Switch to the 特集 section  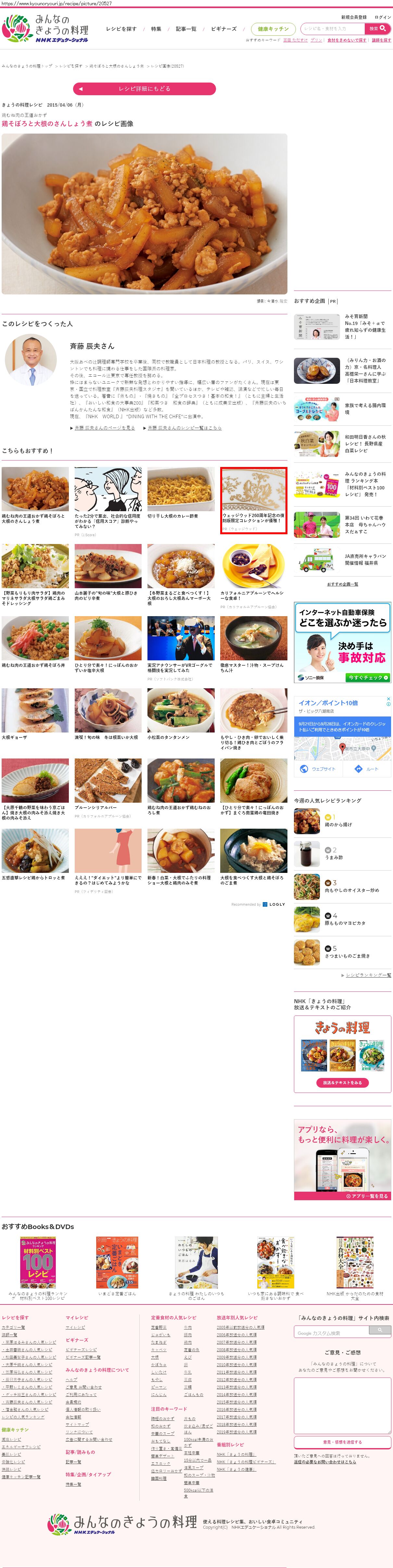156,29
